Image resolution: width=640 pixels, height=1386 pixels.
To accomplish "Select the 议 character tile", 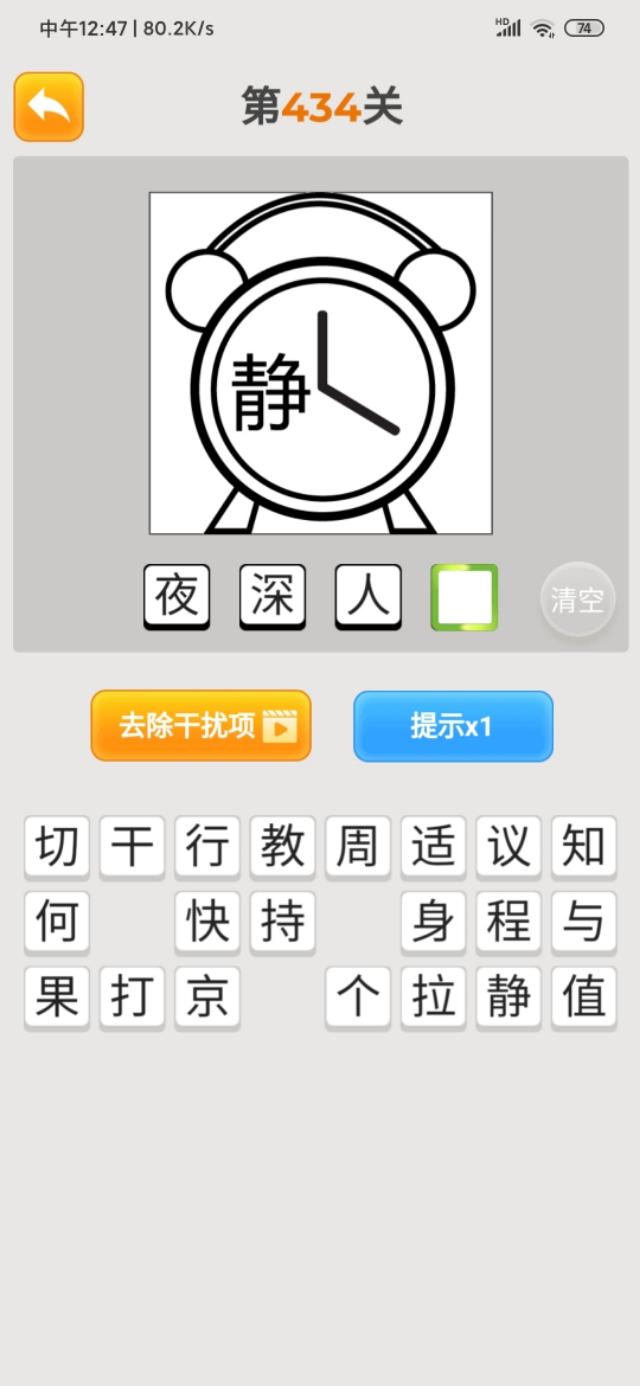I will (508, 847).
